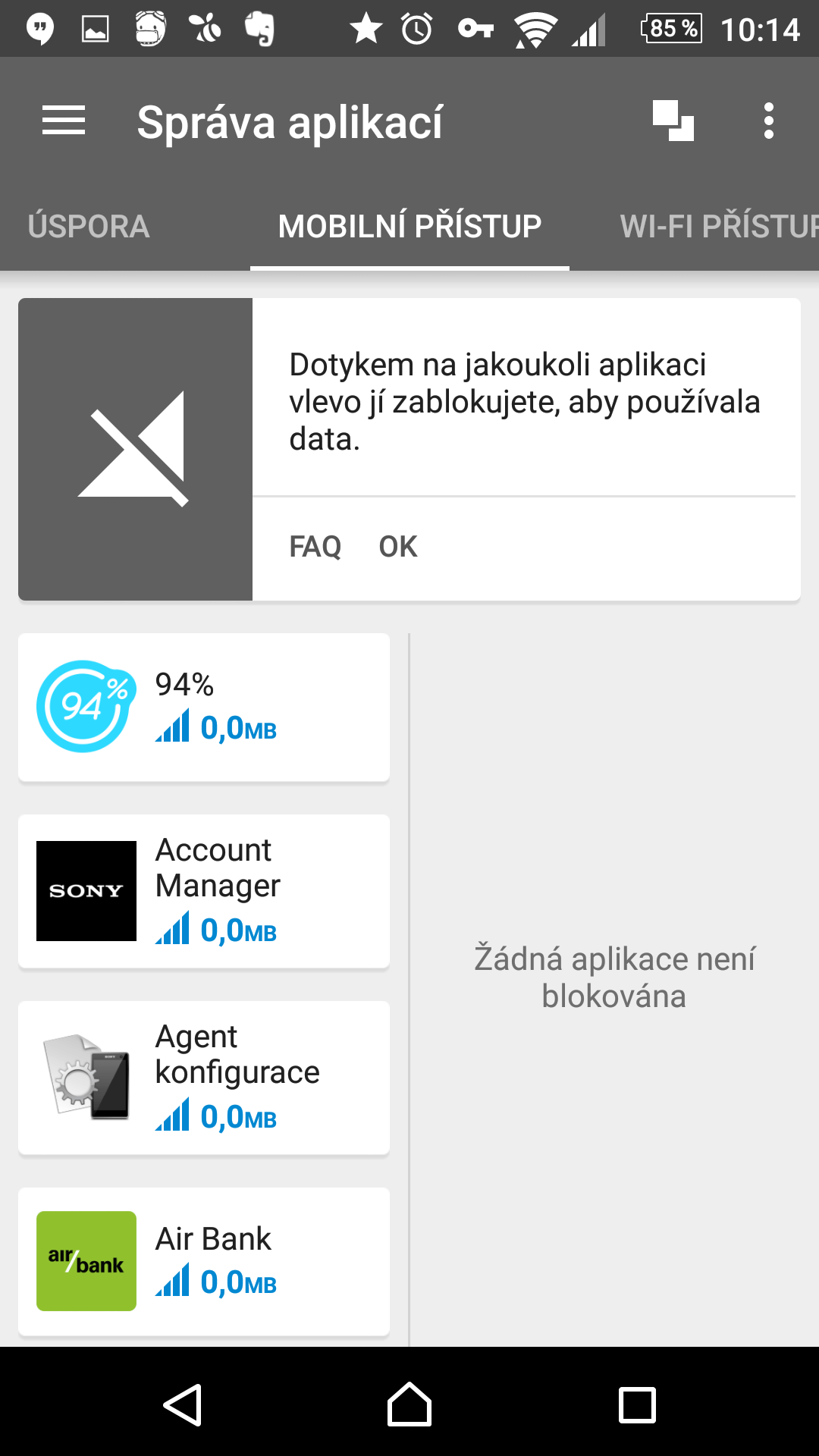
Task: Switch to the WI-FI PŘÍSTUP tab
Action: click(x=719, y=227)
